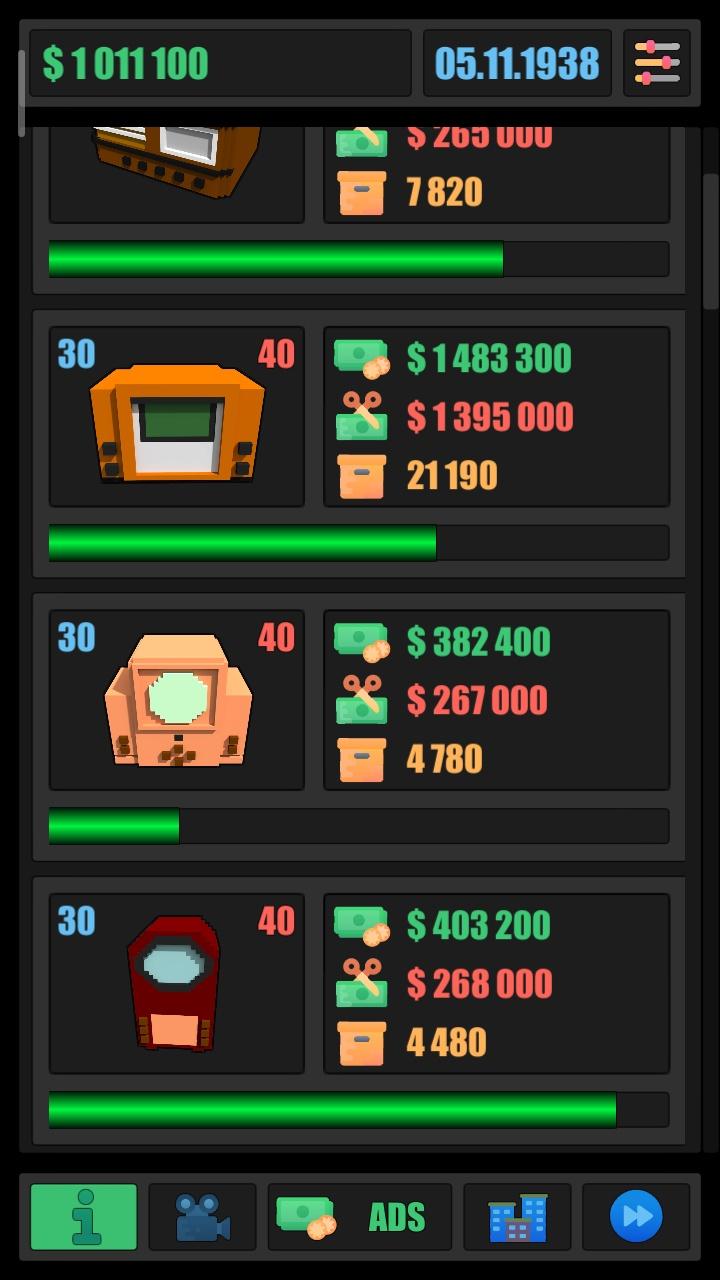This screenshot has width=720, height=1280.
Task: Tap the blue fast-forward button
Action: (x=636, y=1217)
